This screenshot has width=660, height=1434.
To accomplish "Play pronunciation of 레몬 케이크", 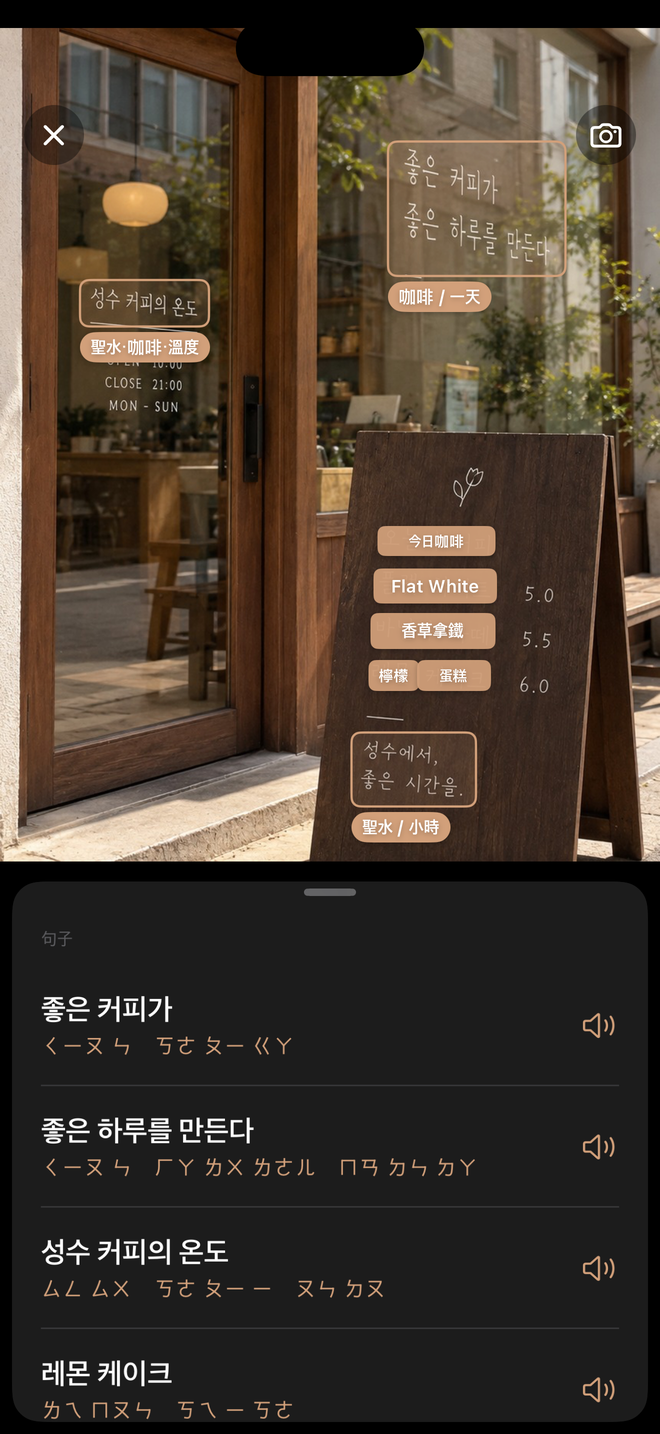I will click(x=598, y=1389).
